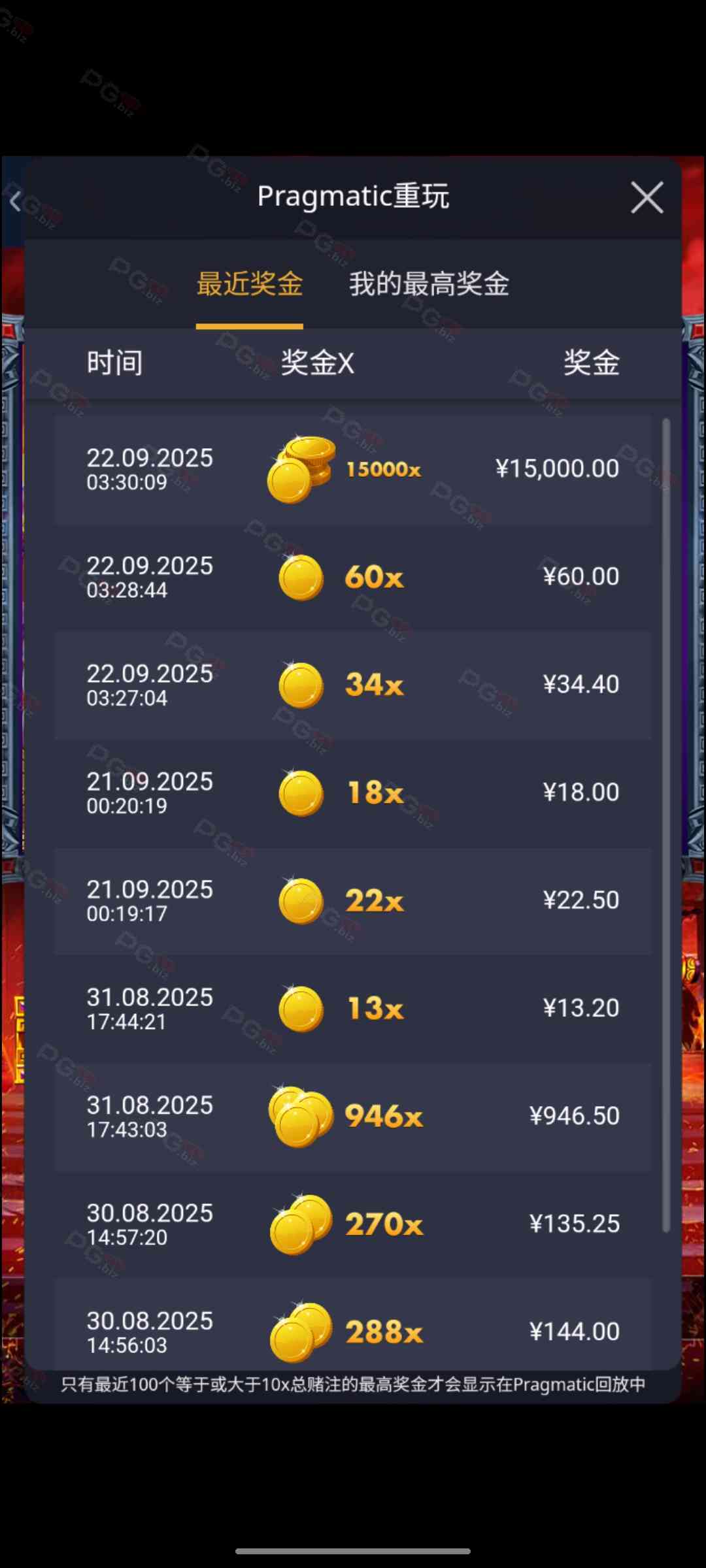The width and height of the screenshot is (706, 1568).
Task: Replay the 946x win of ¥946.50
Action: point(353,1116)
